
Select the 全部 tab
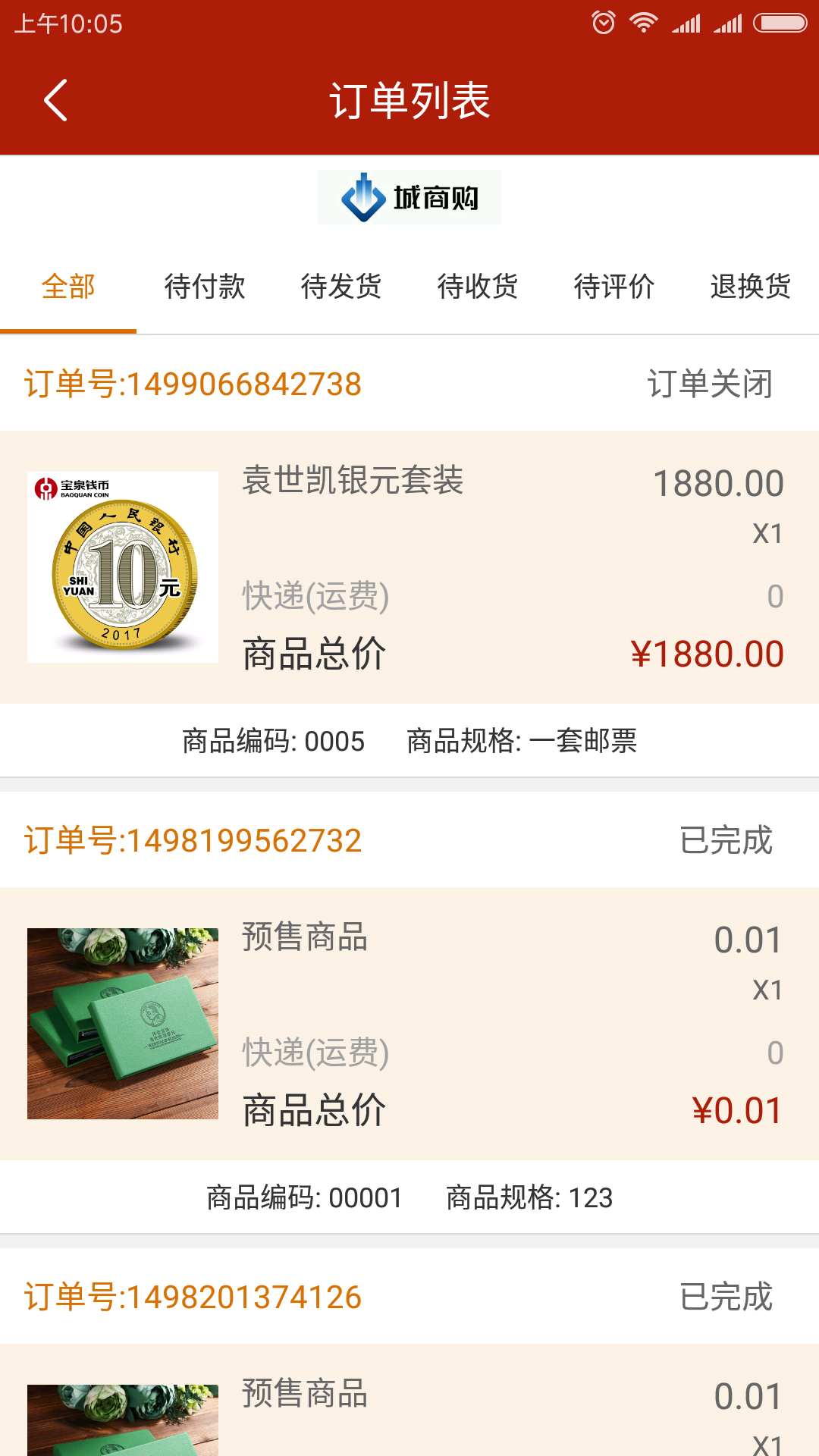tap(68, 287)
